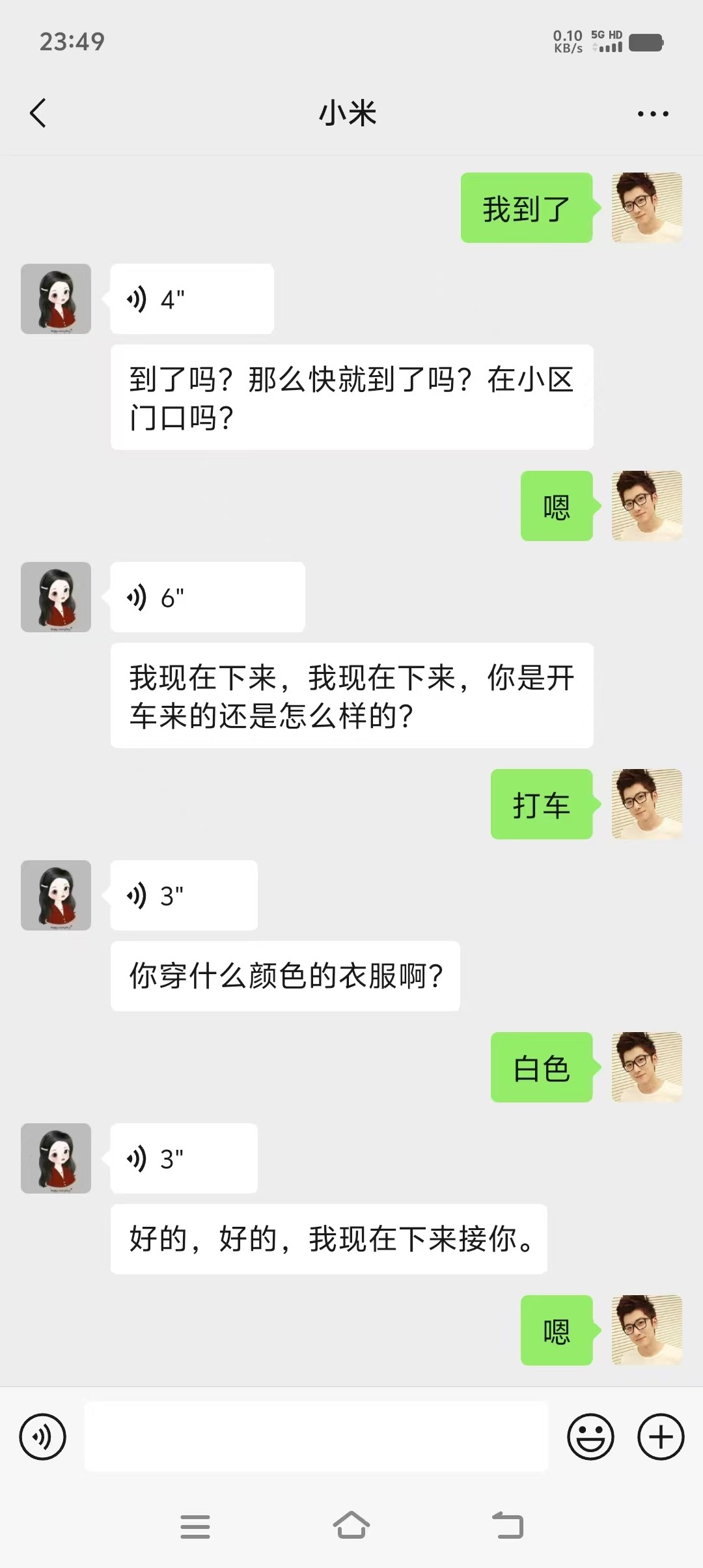Screen dimensions: 703x1568
Task: Switch to voice input mode
Action: pos(43,1436)
